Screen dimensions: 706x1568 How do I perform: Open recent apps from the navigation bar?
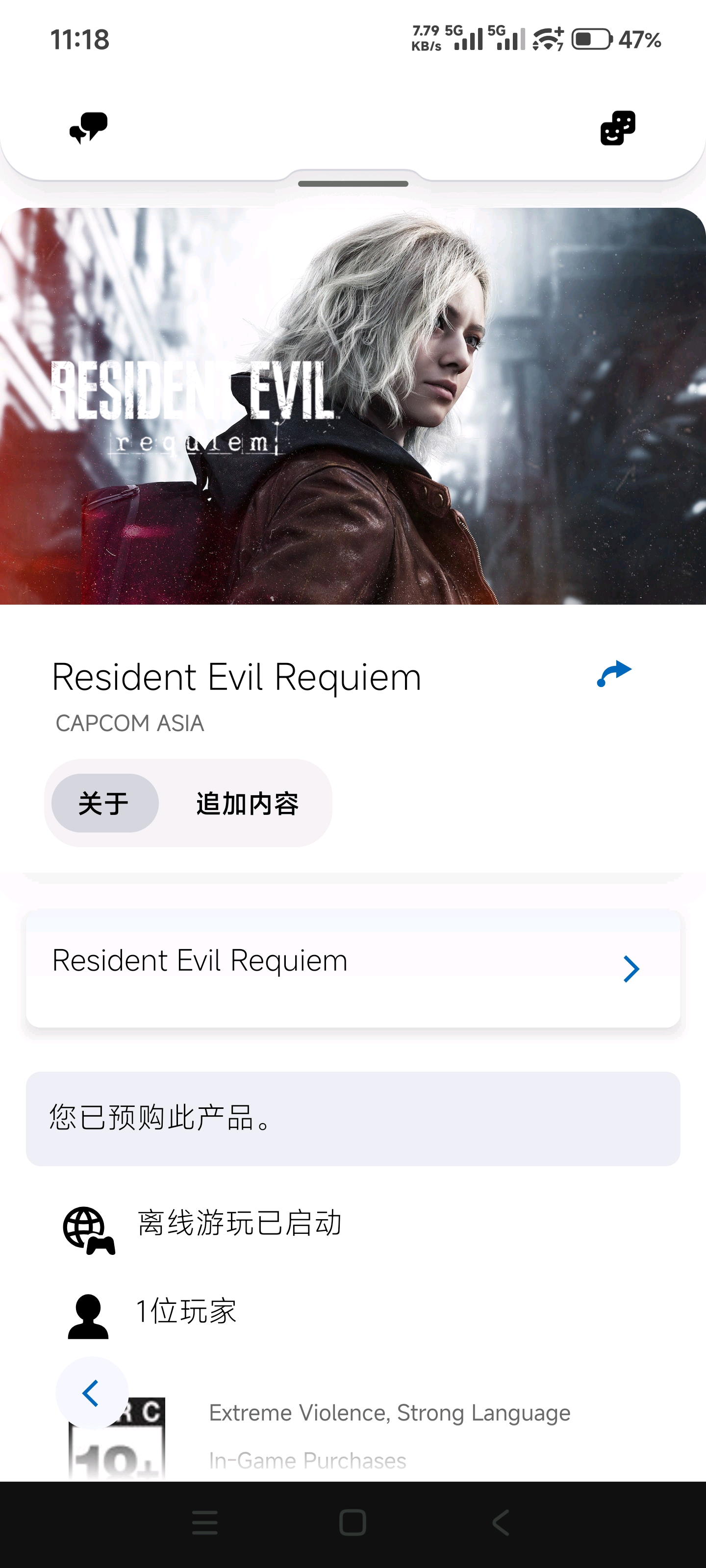click(x=204, y=1523)
